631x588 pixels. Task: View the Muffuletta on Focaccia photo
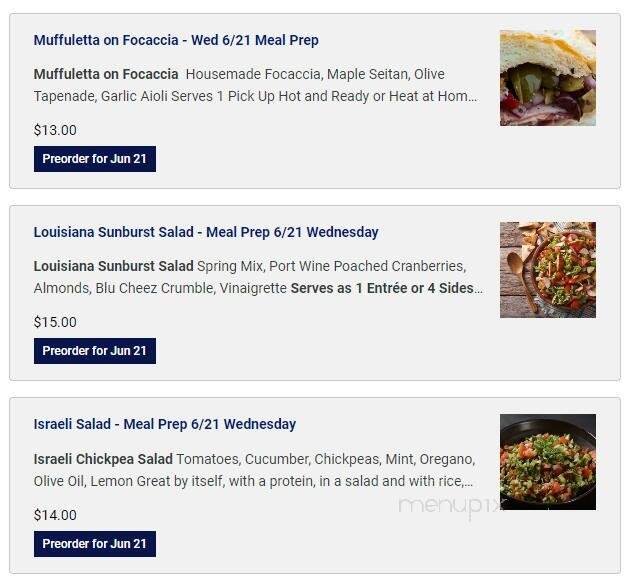(547, 78)
